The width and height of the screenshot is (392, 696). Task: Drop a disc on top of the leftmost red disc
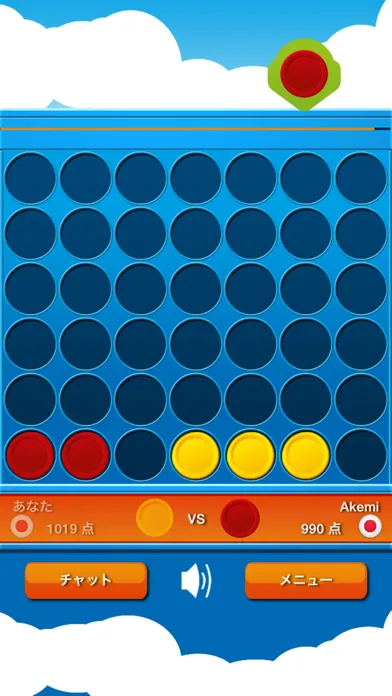[x=30, y=399]
